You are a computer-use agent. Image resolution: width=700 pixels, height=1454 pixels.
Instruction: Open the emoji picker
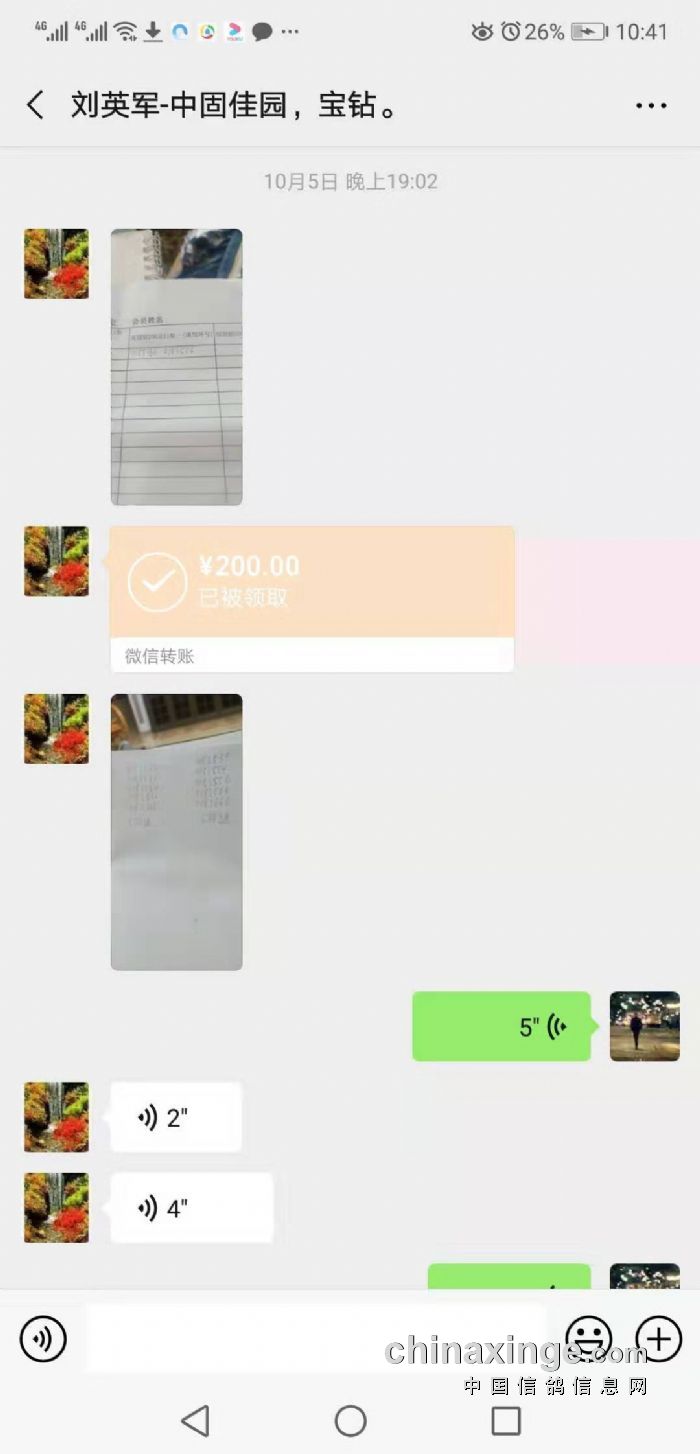coord(588,1338)
